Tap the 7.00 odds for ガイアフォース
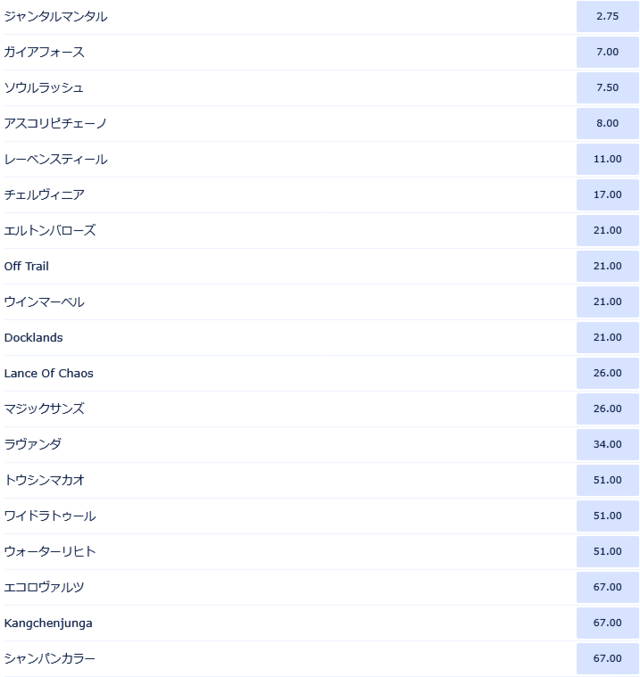The height and width of the screenshot is (677, 640). pyautogui.click(x=607, y=52)
